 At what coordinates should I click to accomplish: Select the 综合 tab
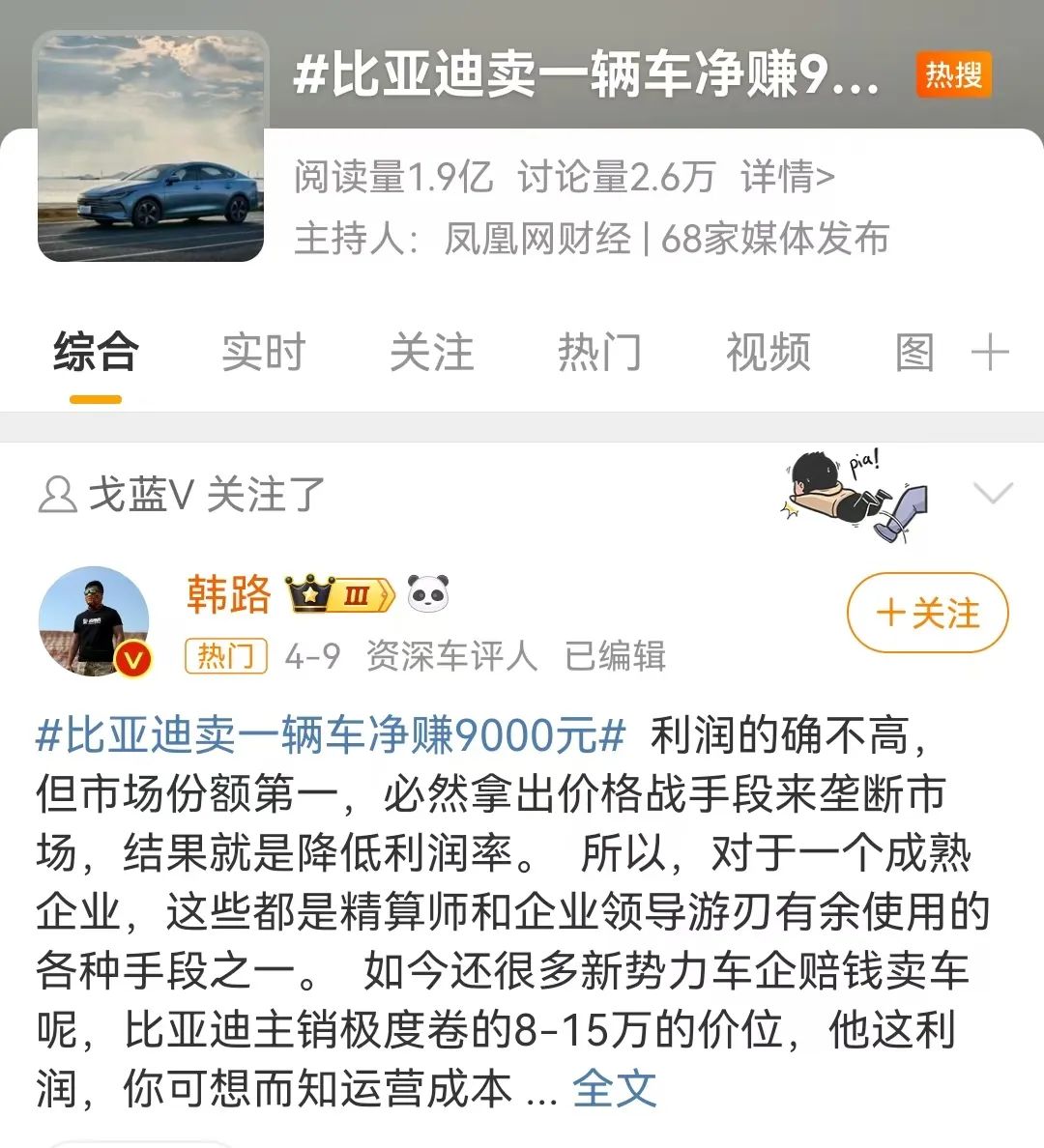click(94, 353)
